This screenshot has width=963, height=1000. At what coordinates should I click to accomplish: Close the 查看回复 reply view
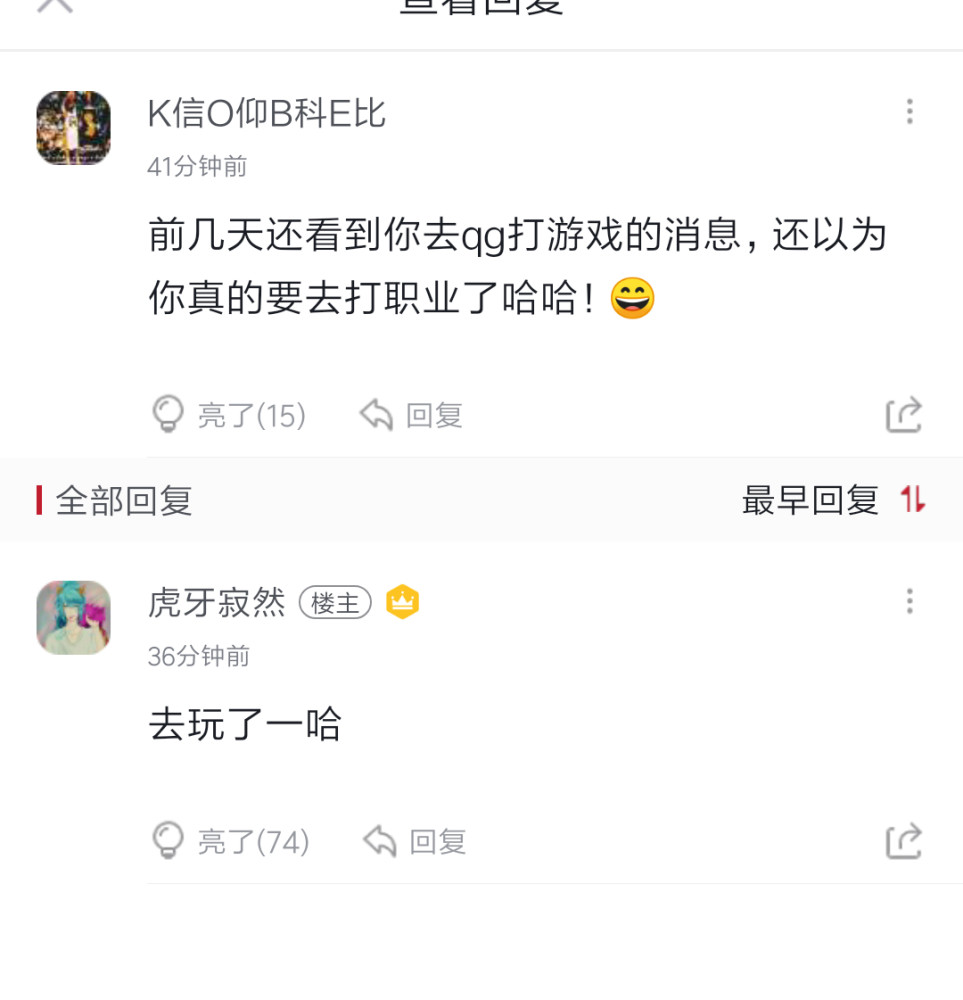[56, 5]
